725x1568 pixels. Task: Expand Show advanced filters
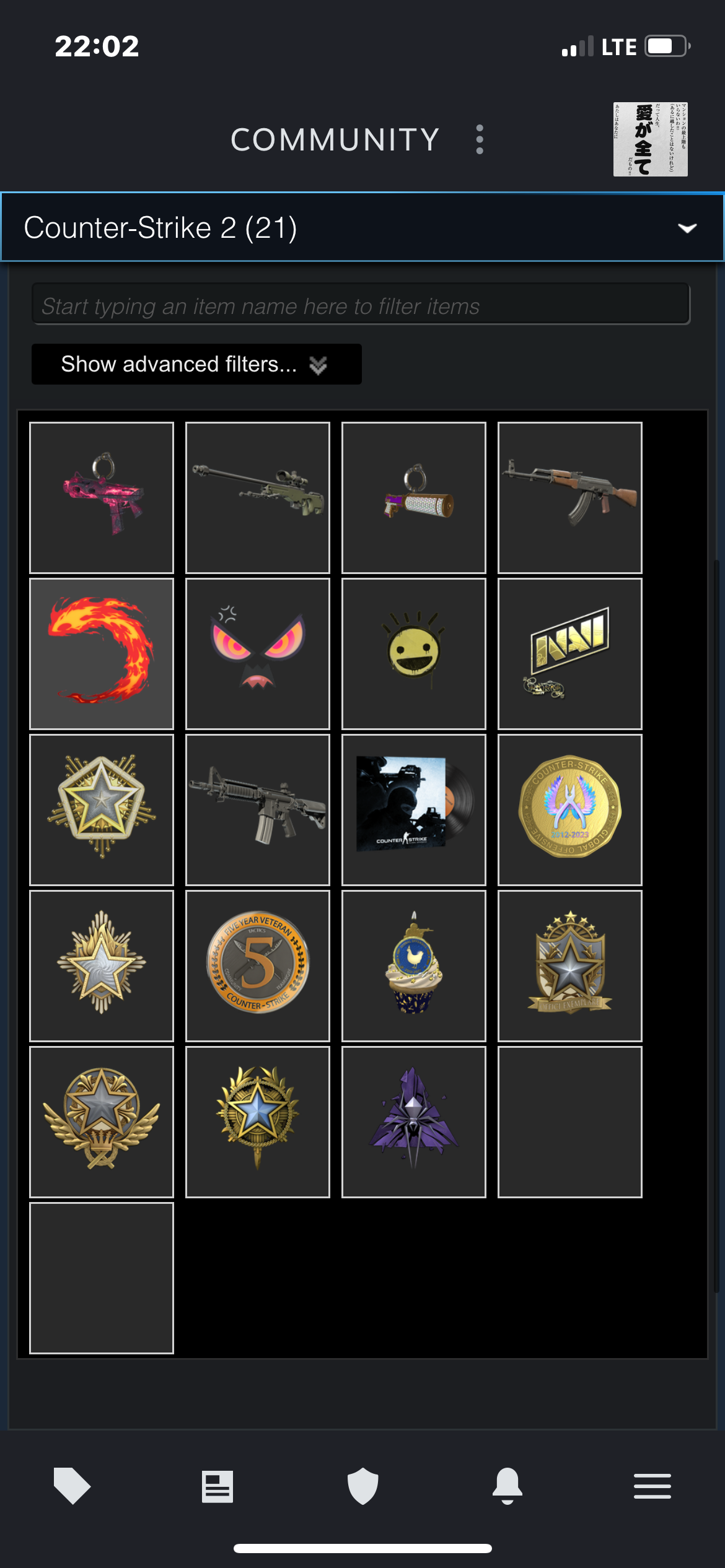click(196, 364)
